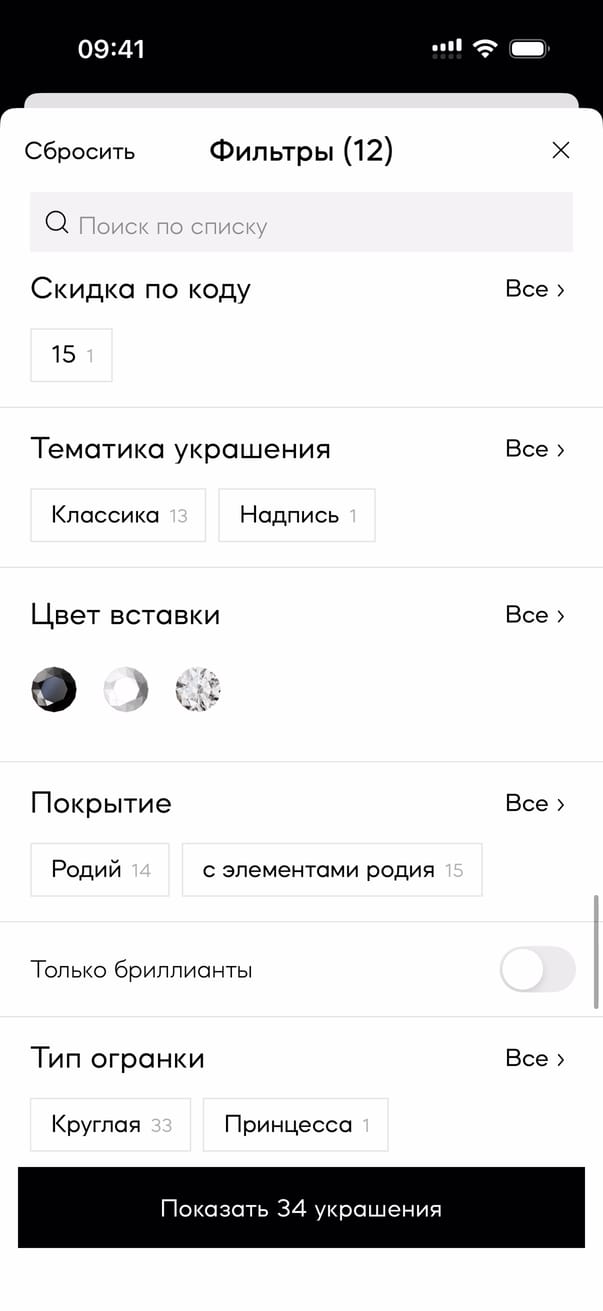603x1311 pixels.
Task: Select the Родий coating chip
Action: click(x=100, y=870)
